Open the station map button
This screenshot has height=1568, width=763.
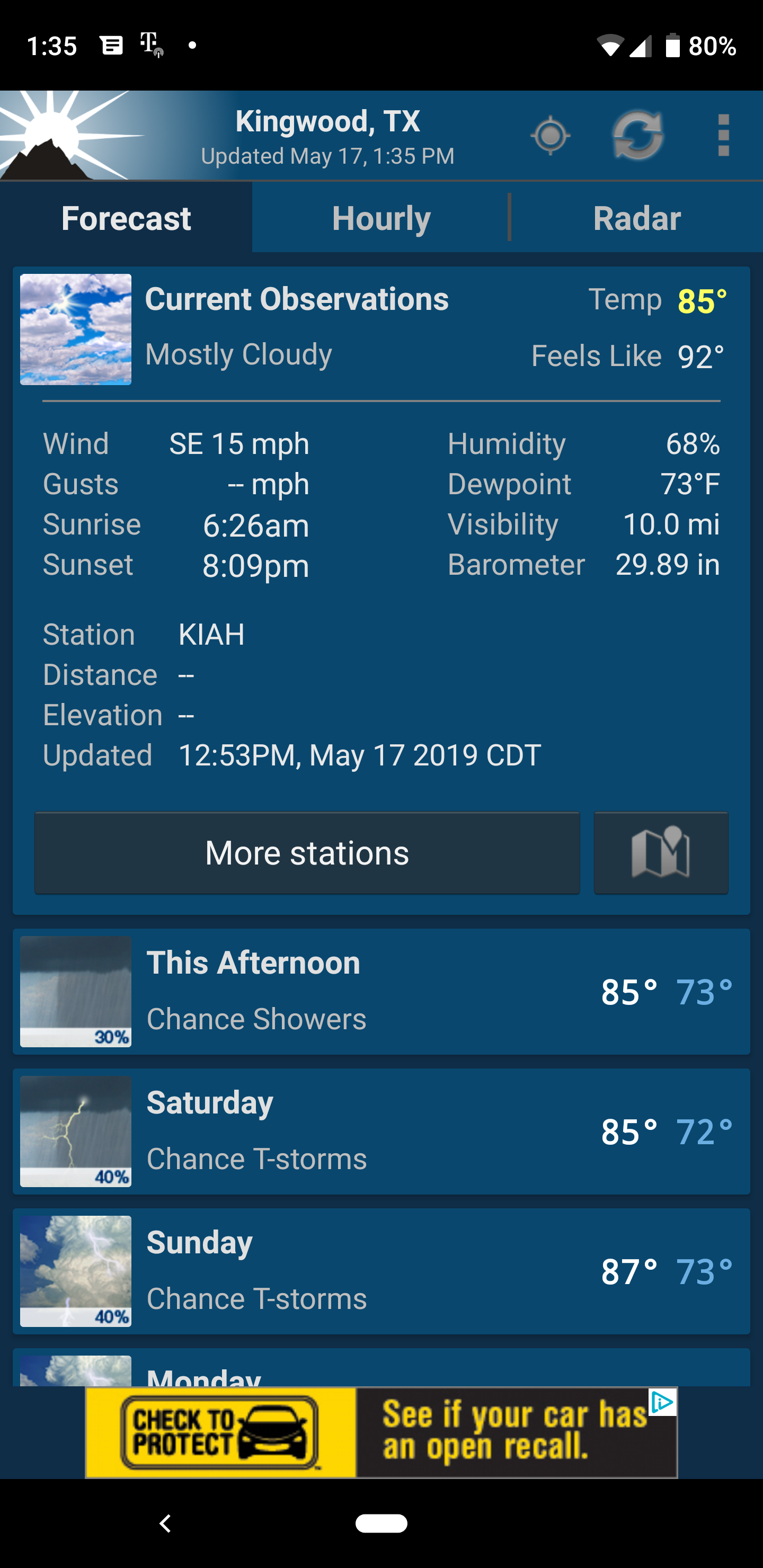coord(661,853)
